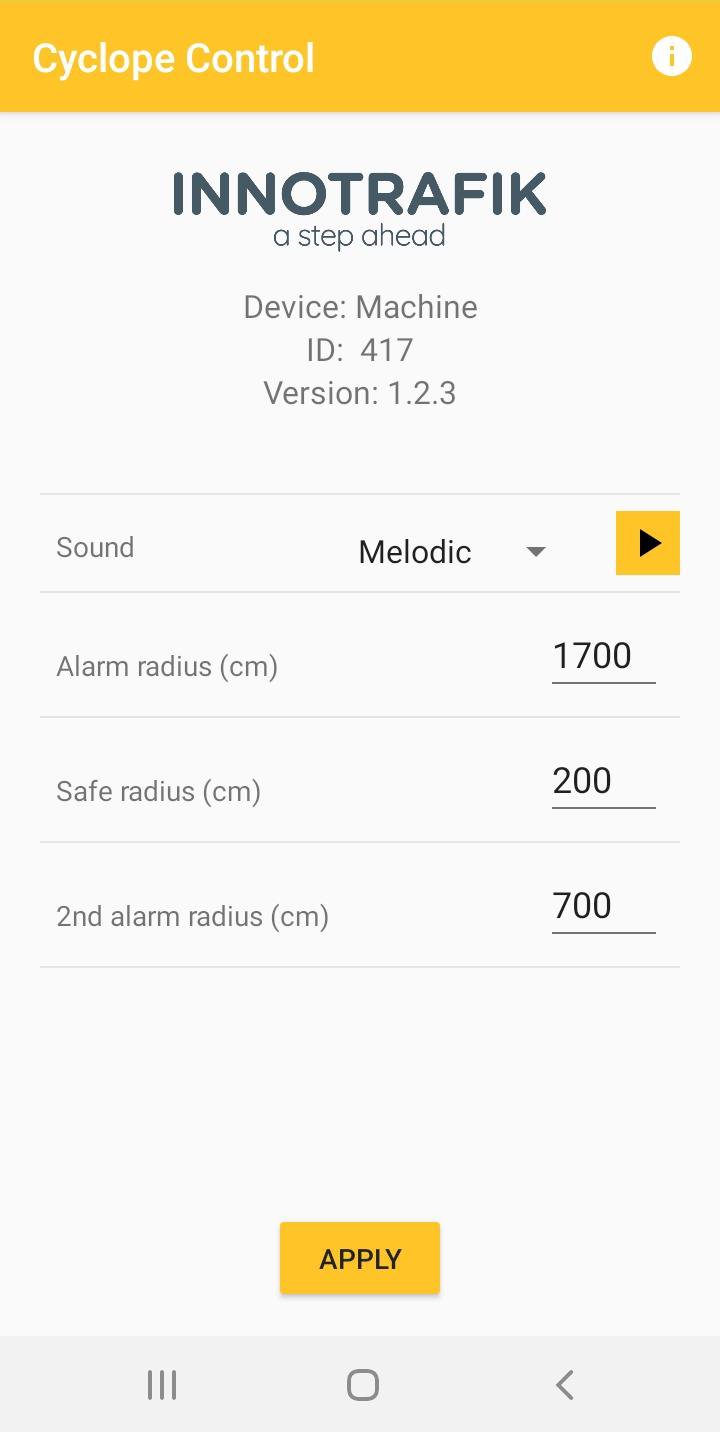Tap the Back arrow in the navigation bar
The height and width of the screenshot is (1432, 720).
[x=563, y=1385]
